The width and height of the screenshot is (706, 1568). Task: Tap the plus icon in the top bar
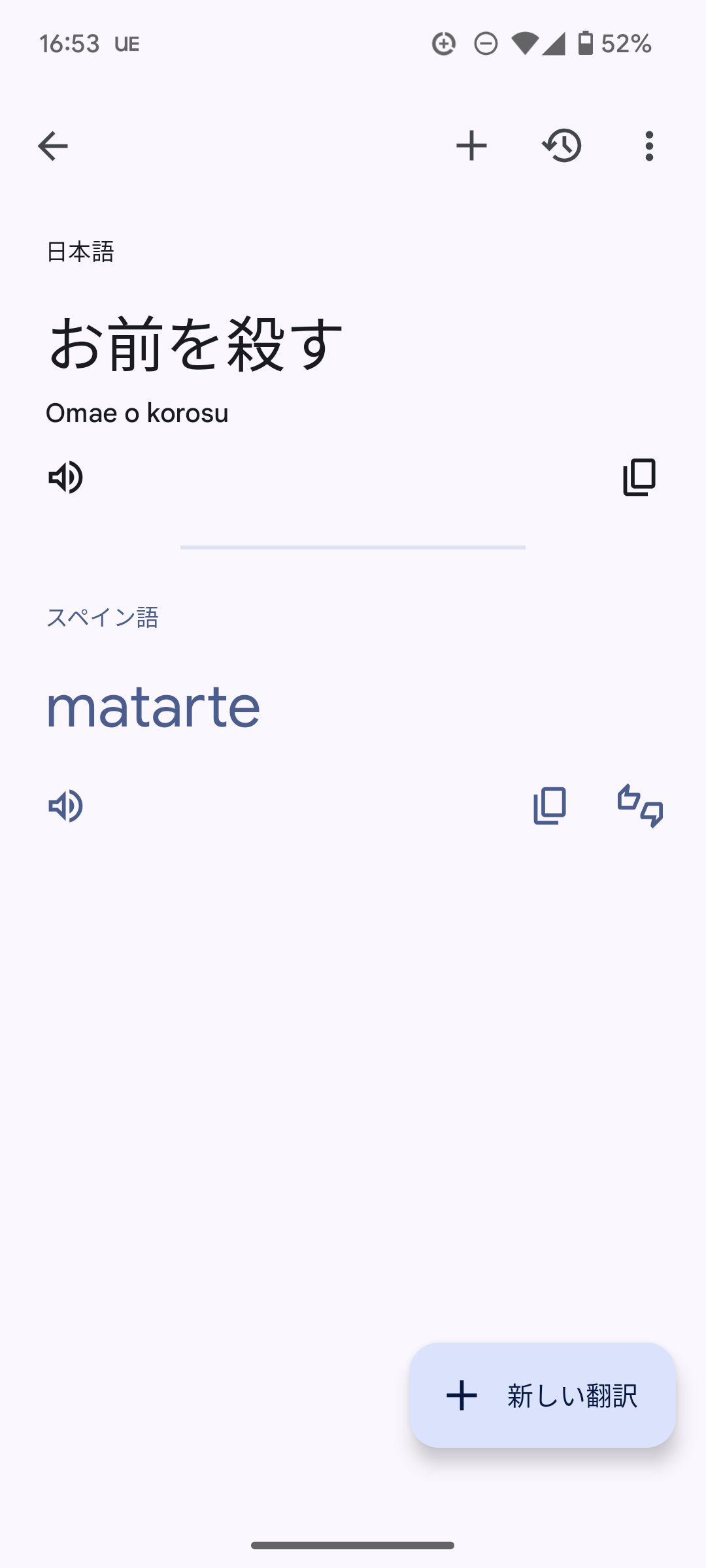[x=471, y=146]
